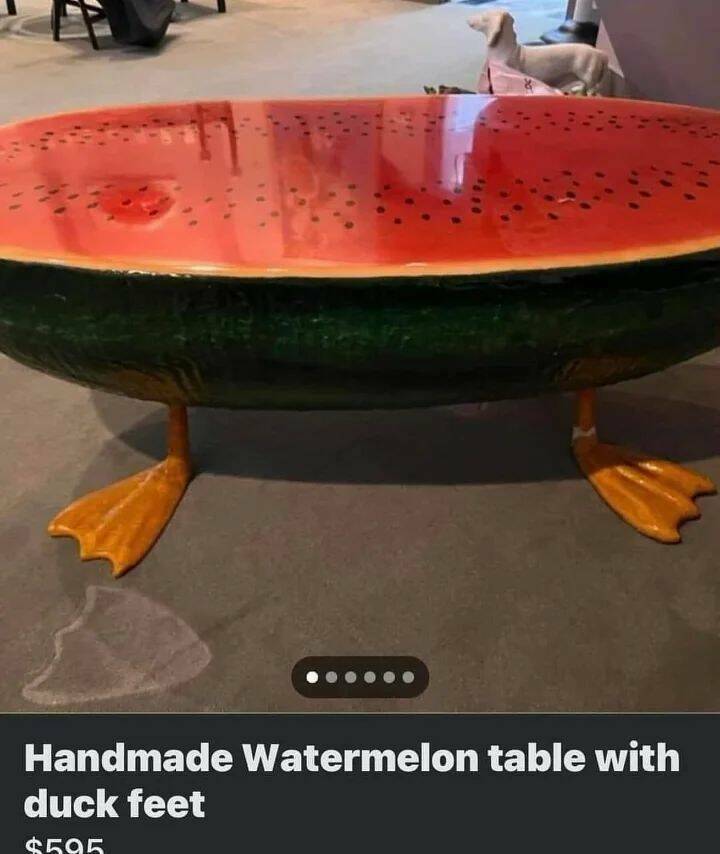
Task: Select the fourth carousel dot
Action: point(368,678)
